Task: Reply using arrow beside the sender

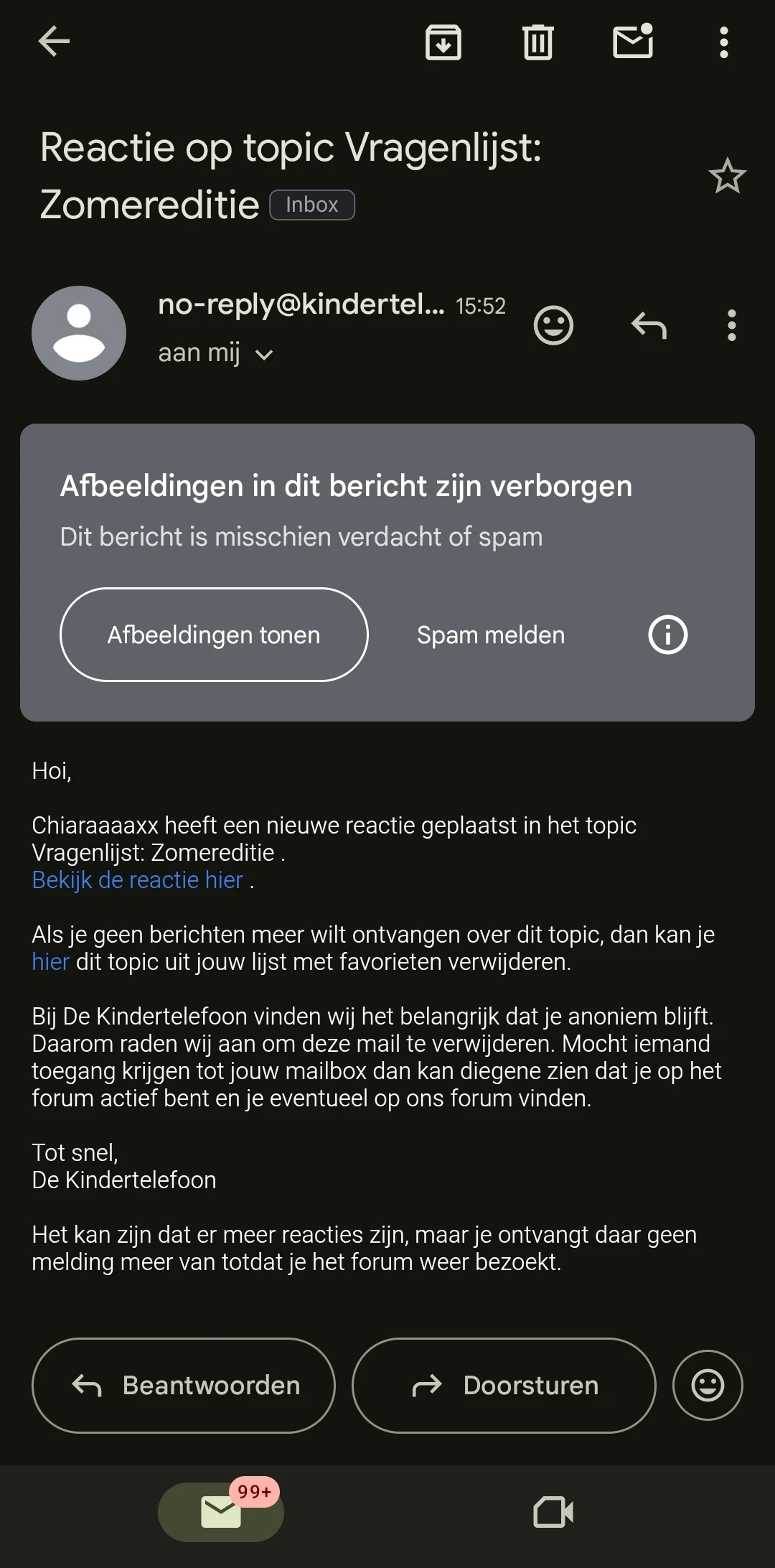Action: coord(649,326)
